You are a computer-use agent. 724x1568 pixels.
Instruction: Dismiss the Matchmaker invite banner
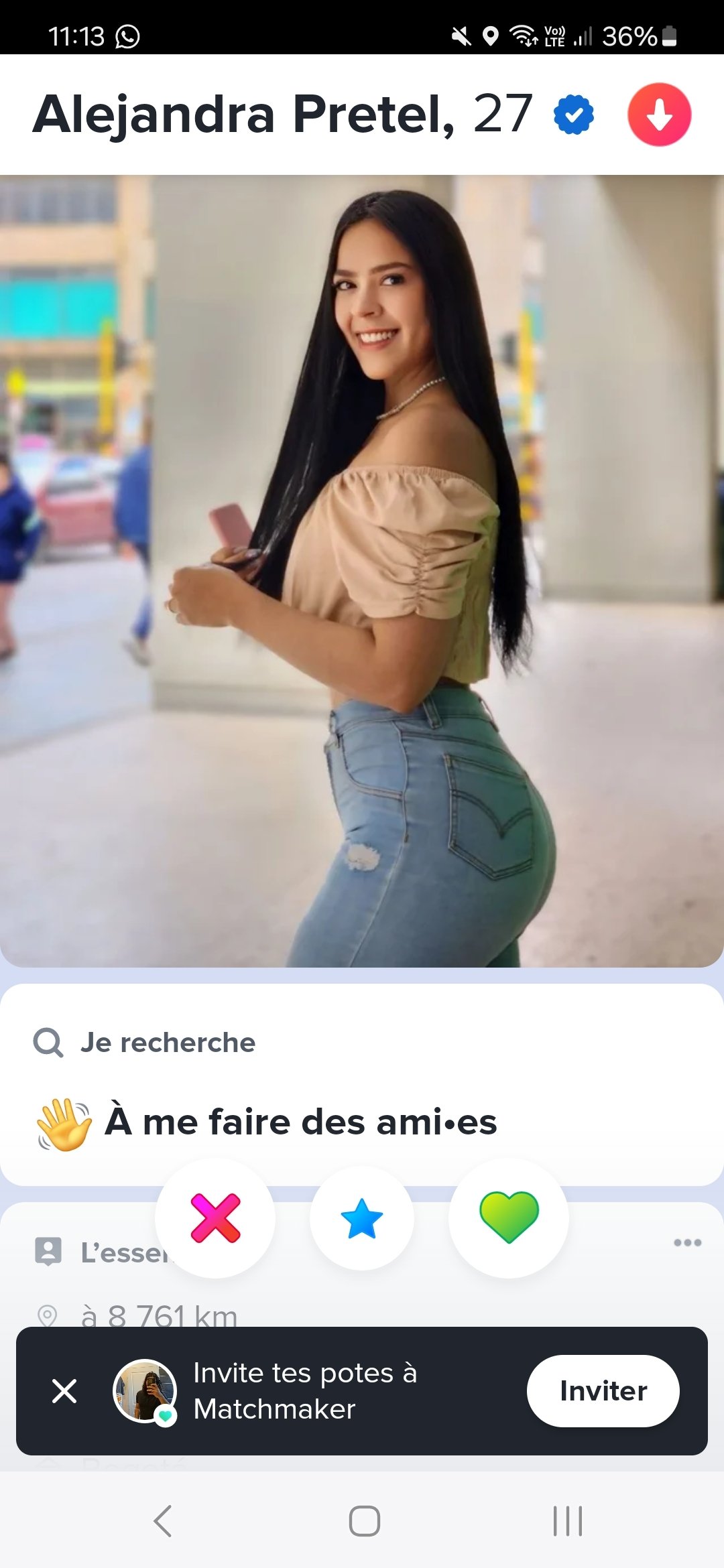(x=64, y=1390)
